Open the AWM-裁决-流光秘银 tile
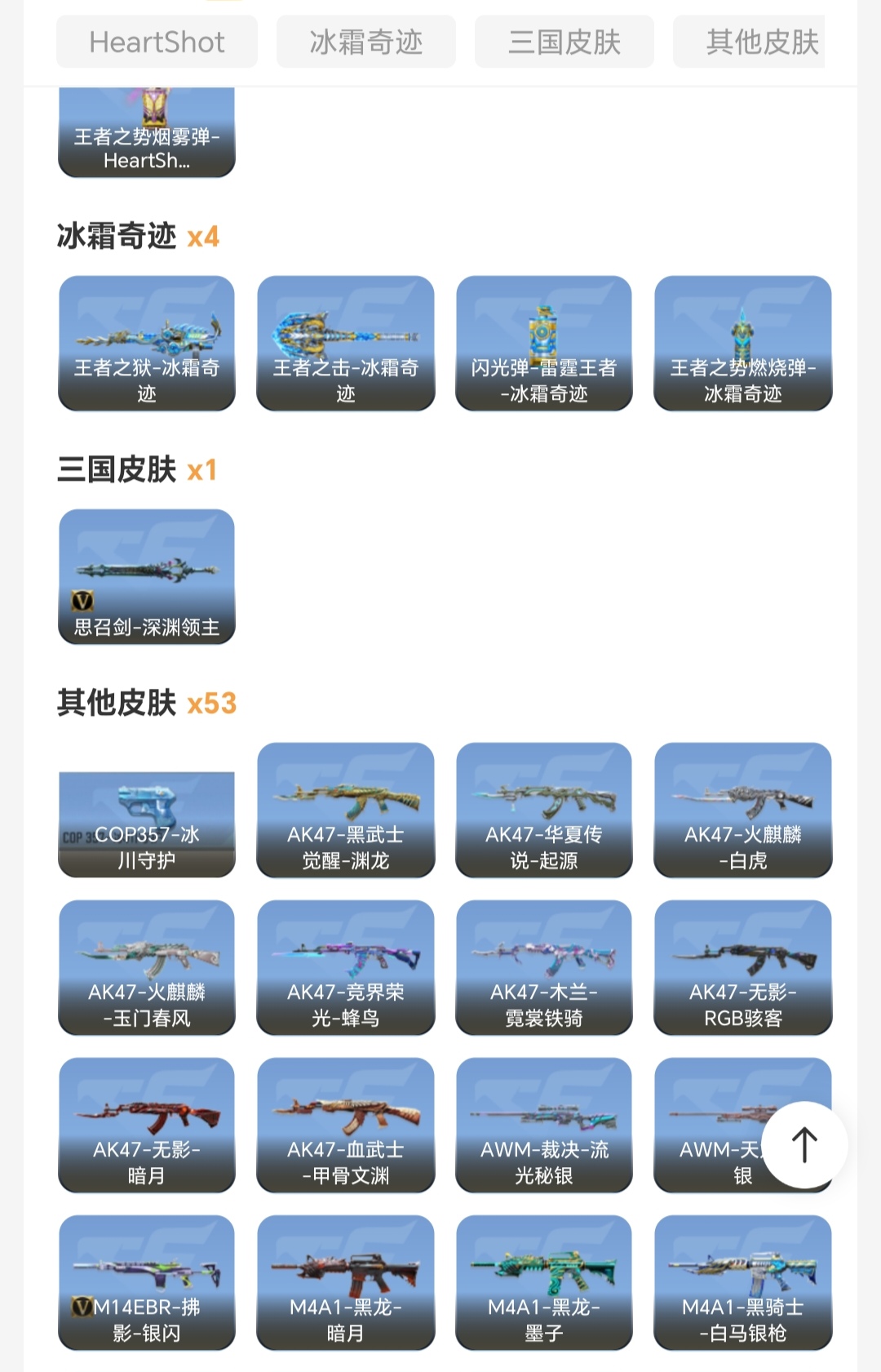This screenshot has width=881, height=1372. click(544, 1125)
